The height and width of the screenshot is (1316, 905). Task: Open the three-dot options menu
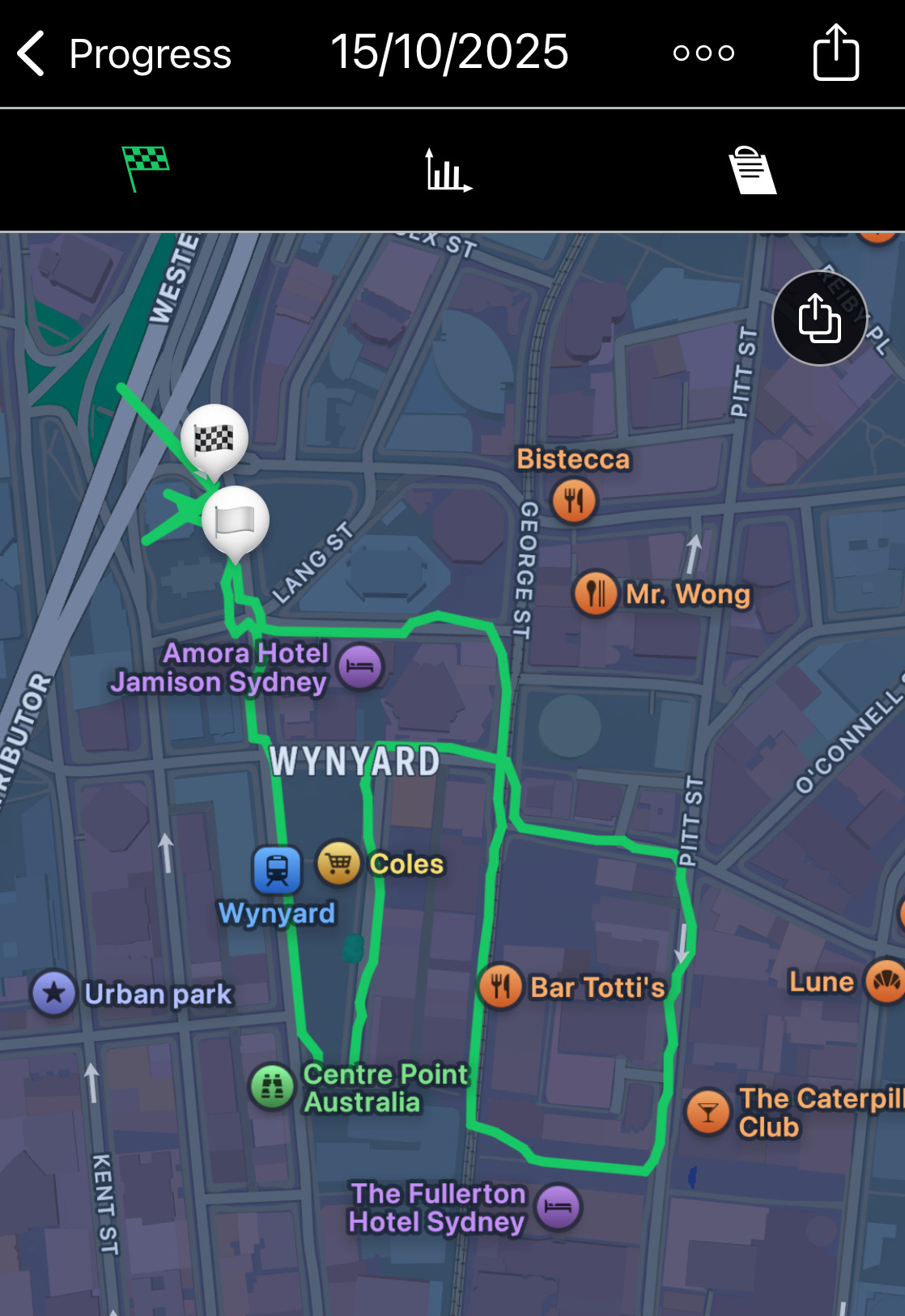[703, 53]
